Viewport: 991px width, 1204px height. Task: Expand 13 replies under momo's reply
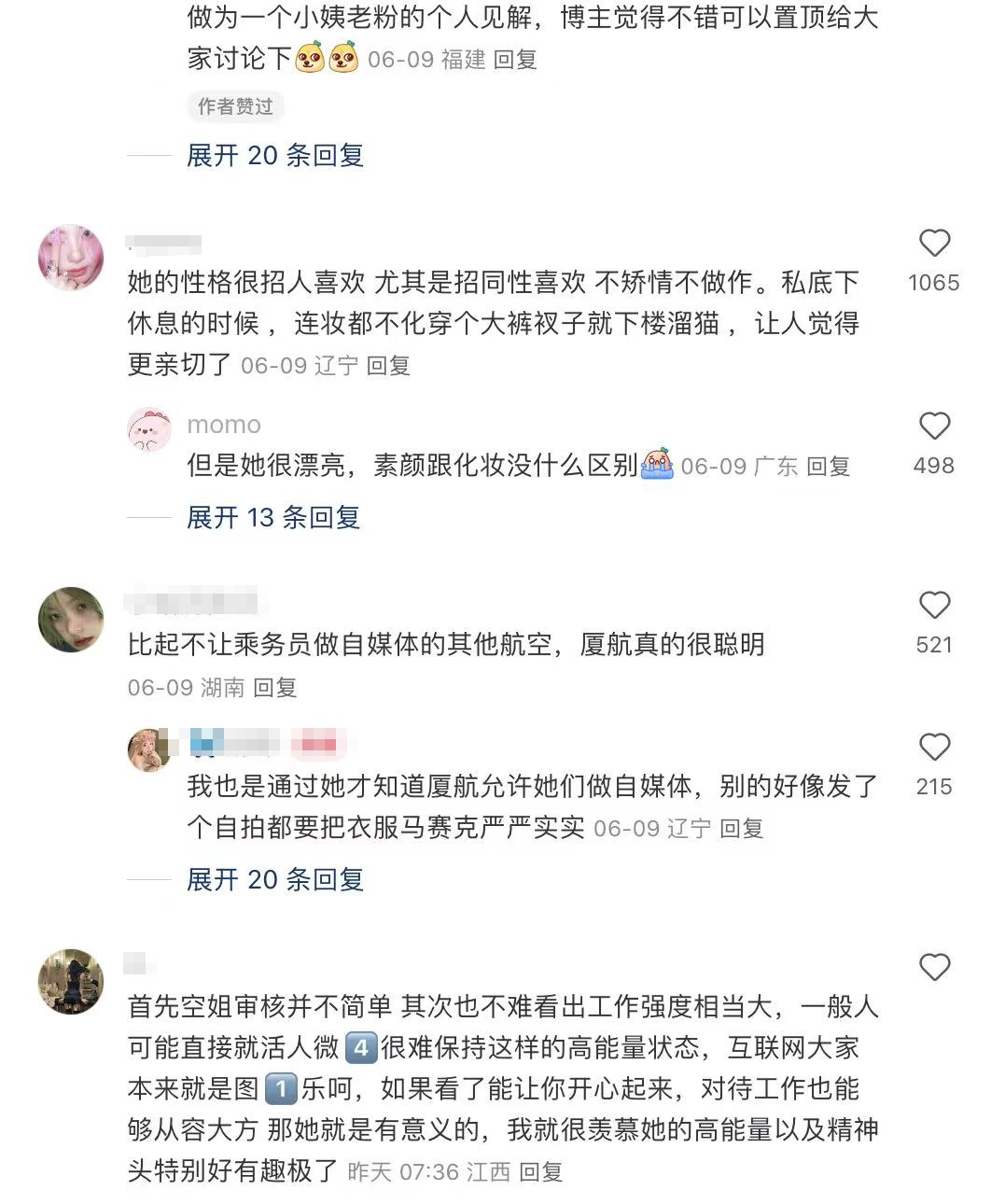click(x=272, y=517)
